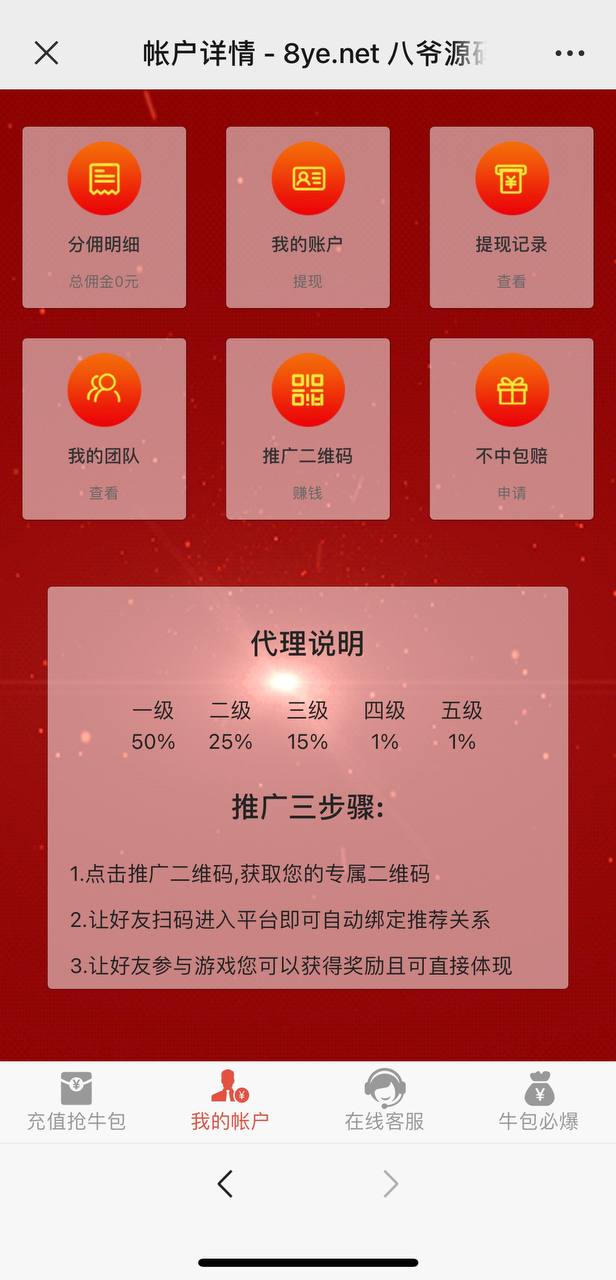Viewport: 616px width, 1280px height.
Task: Select the 我的帐户 tab
Action: point(230,1101)
